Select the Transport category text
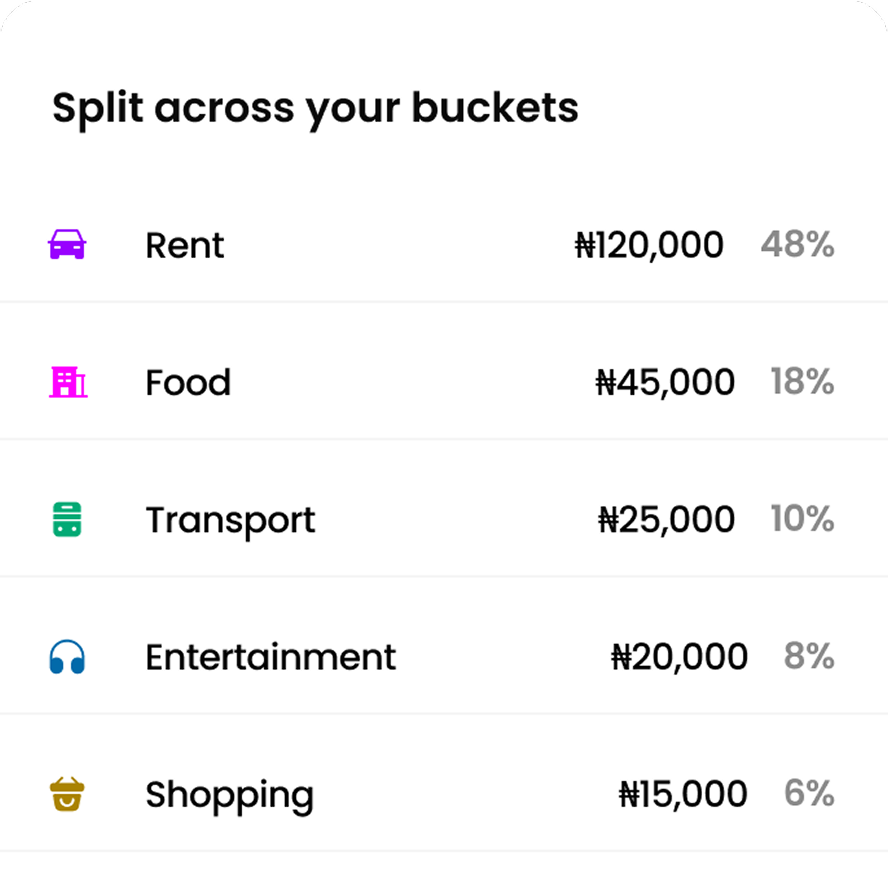The image size is (888, 891). coord(230,519)
